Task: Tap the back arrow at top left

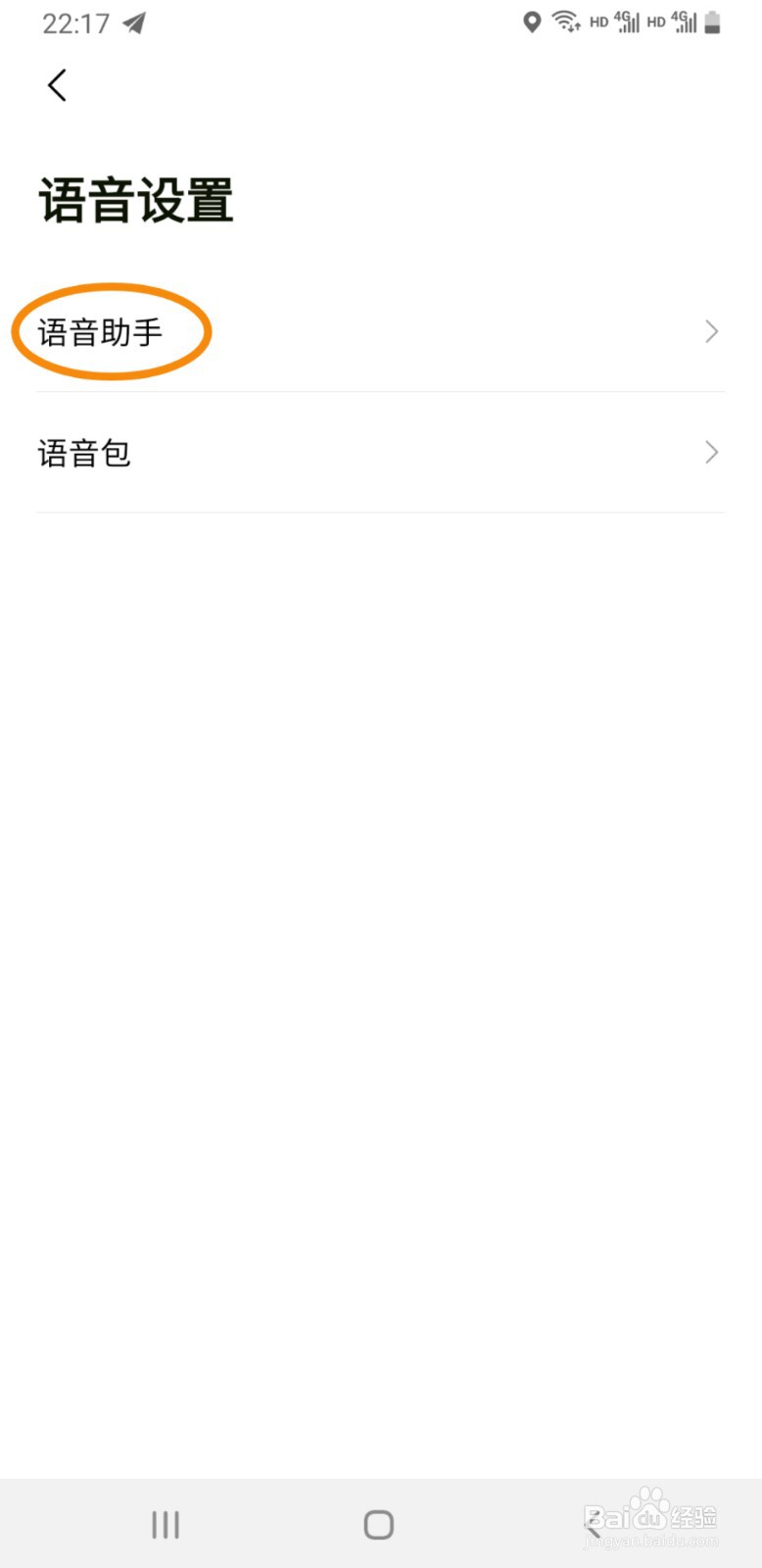Action: pos(56,85)
